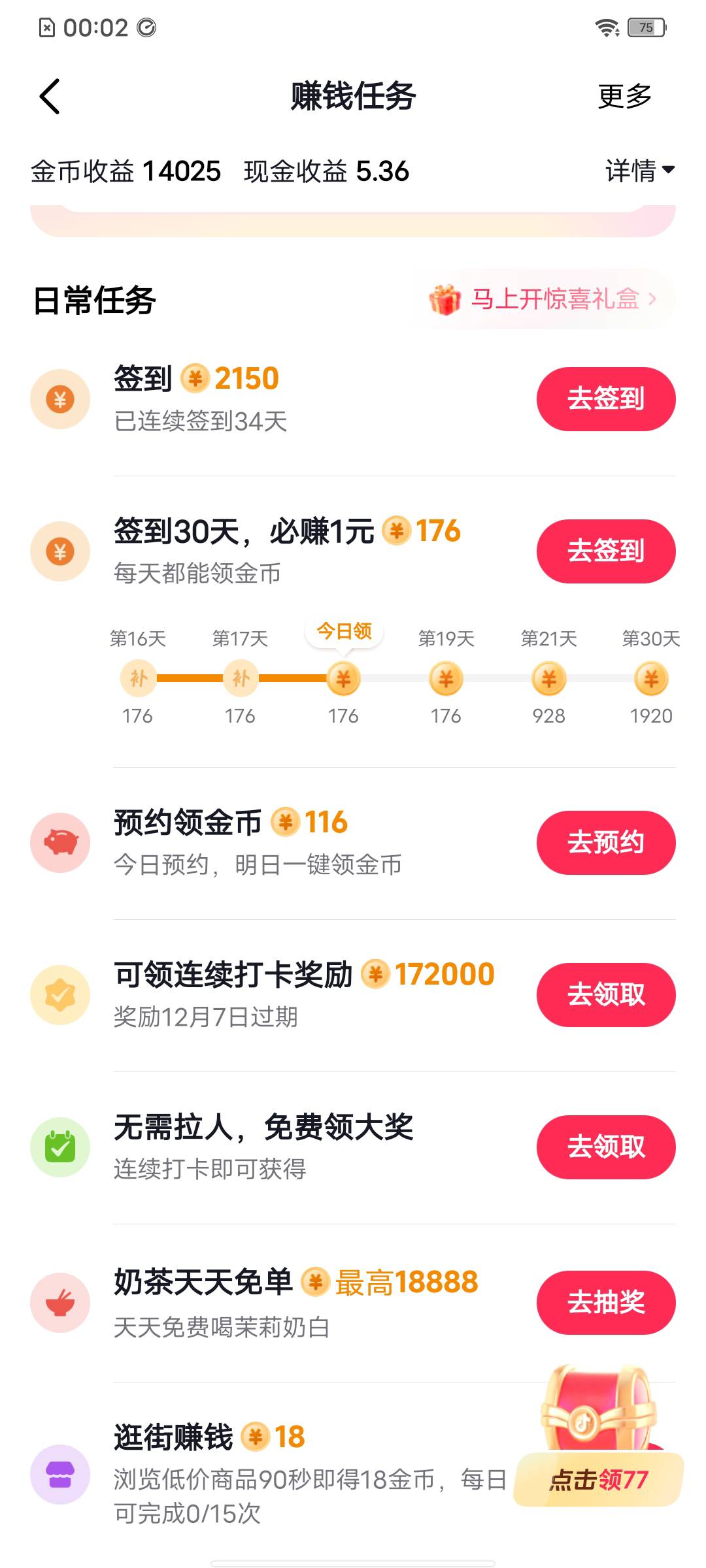Select the 第21天 928 coin marker

point(548,679)
